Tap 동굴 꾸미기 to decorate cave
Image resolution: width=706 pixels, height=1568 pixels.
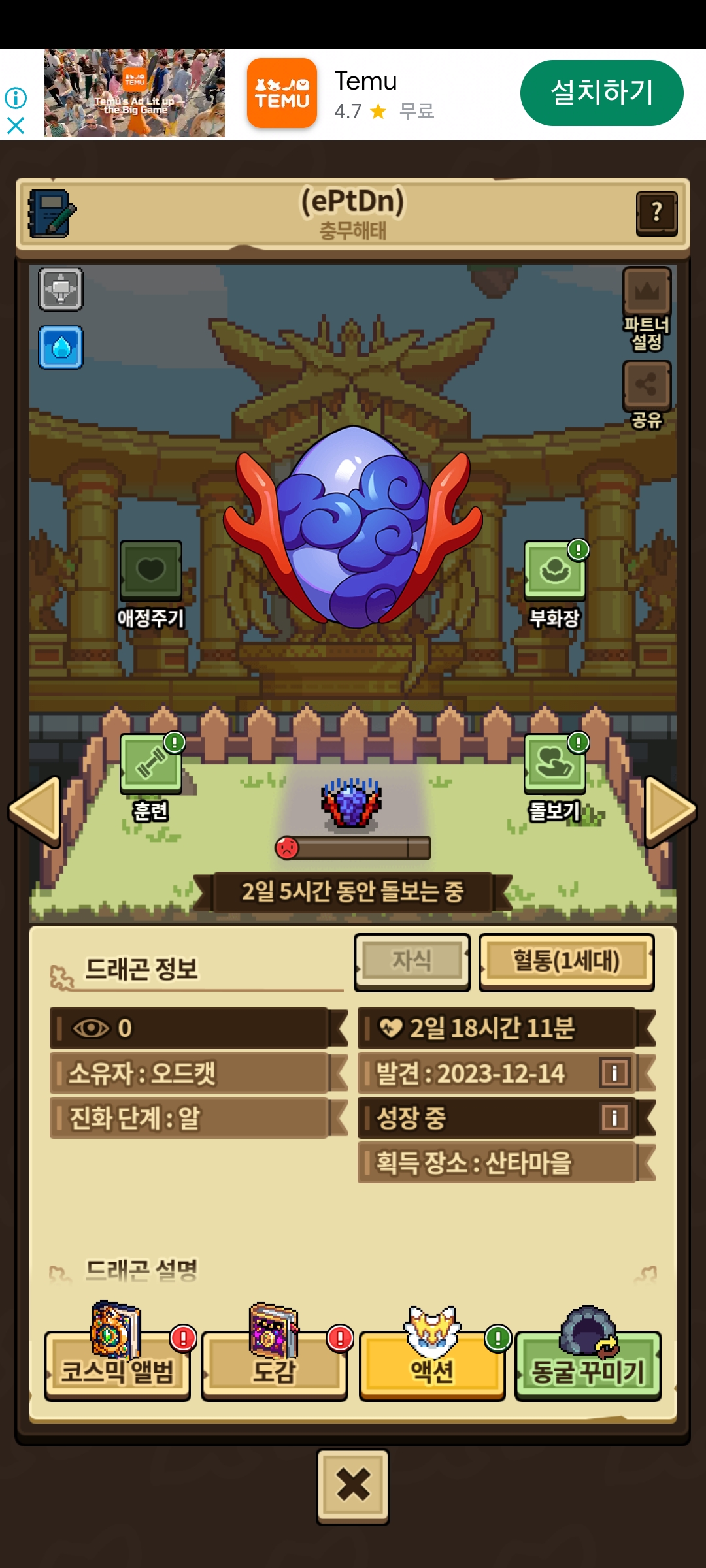[588, 1367]
